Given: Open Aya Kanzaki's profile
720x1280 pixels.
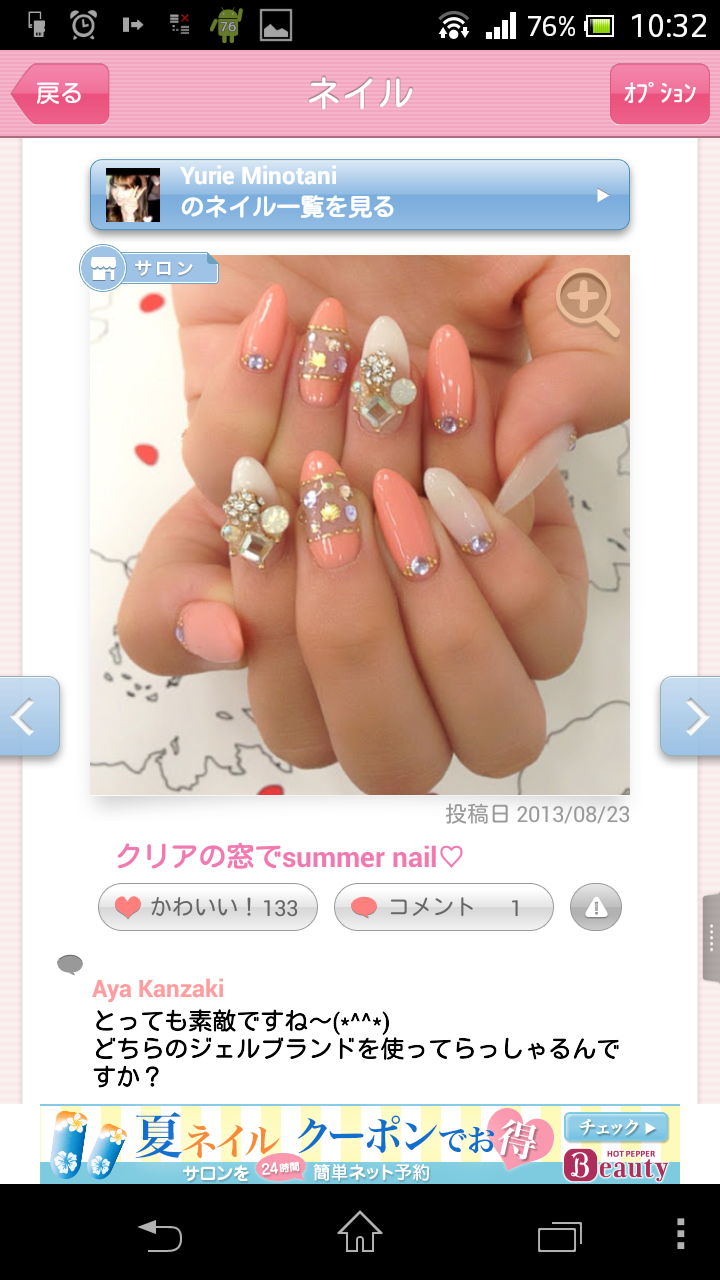Looking at the screenshot, I should (x=158, y=989).
